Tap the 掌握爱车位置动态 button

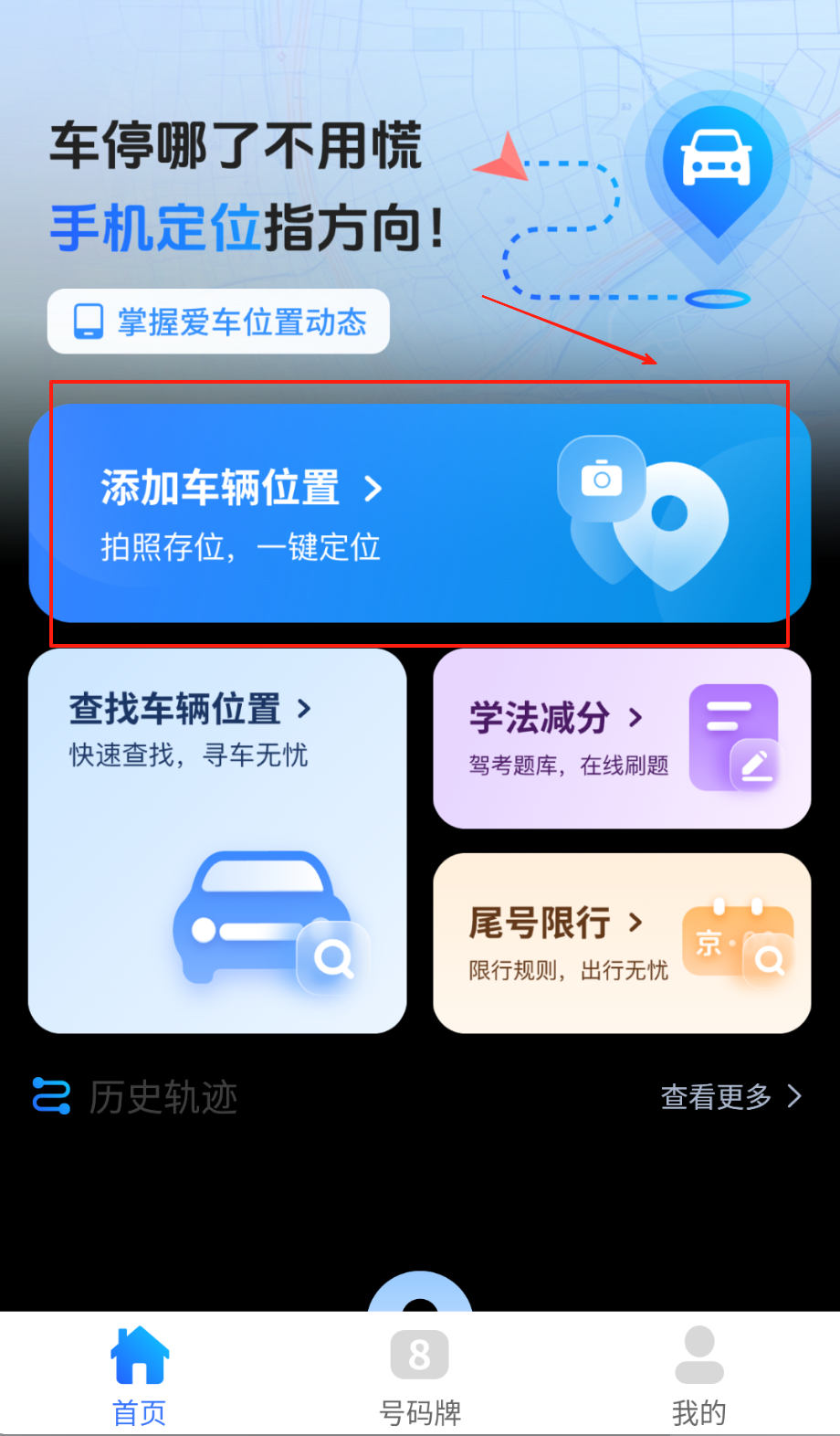tap(219, 322)
